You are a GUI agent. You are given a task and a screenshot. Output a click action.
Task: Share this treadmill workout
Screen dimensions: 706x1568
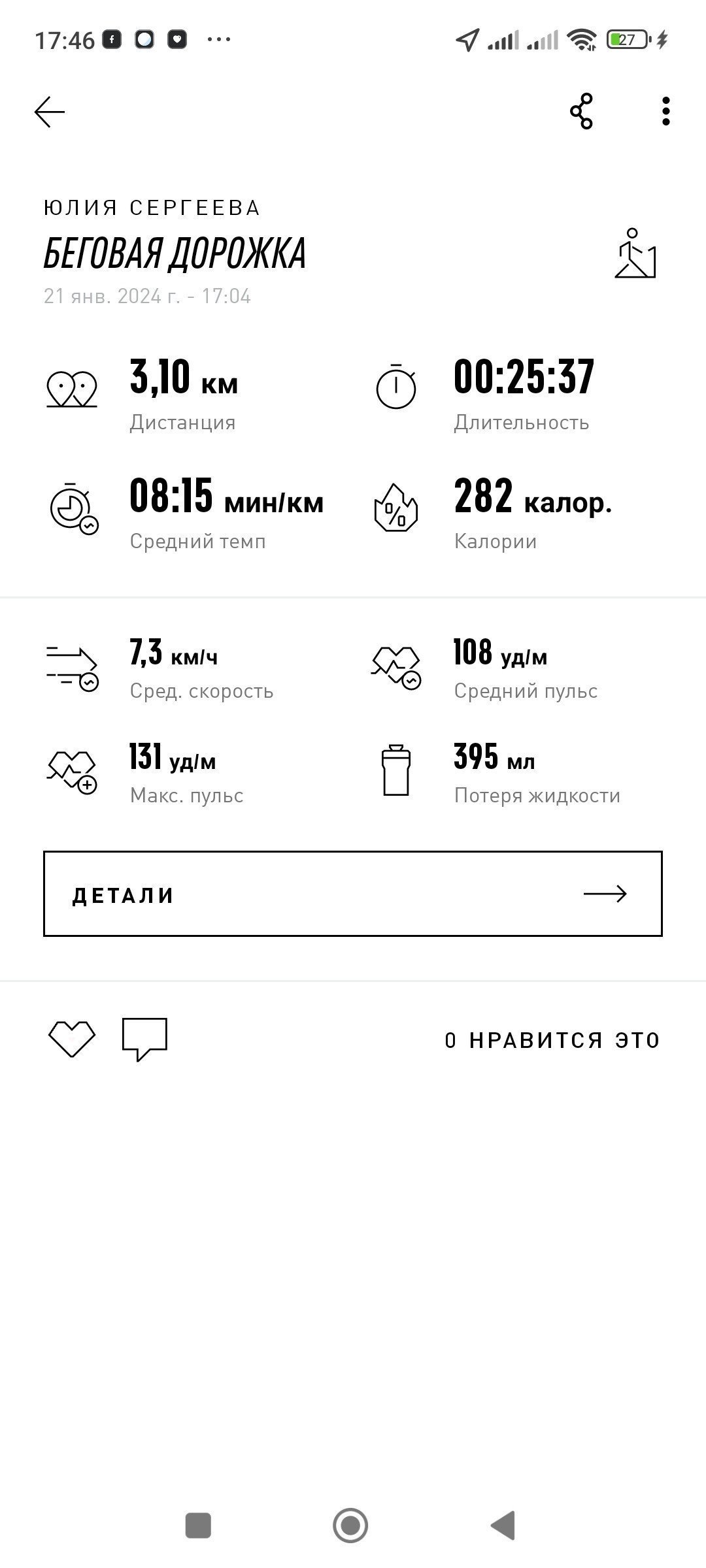(x=581, y=112)
